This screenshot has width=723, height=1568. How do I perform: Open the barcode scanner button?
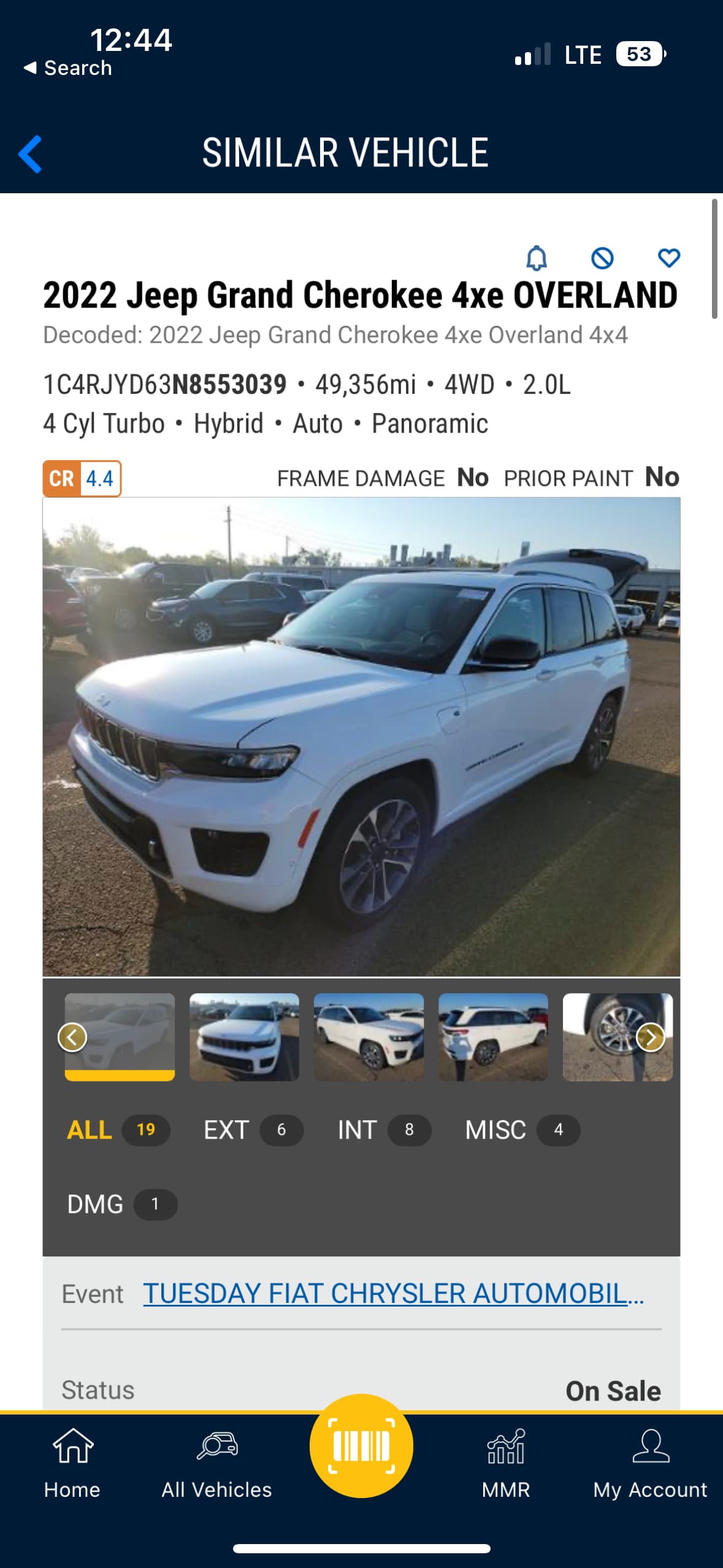361,1445
